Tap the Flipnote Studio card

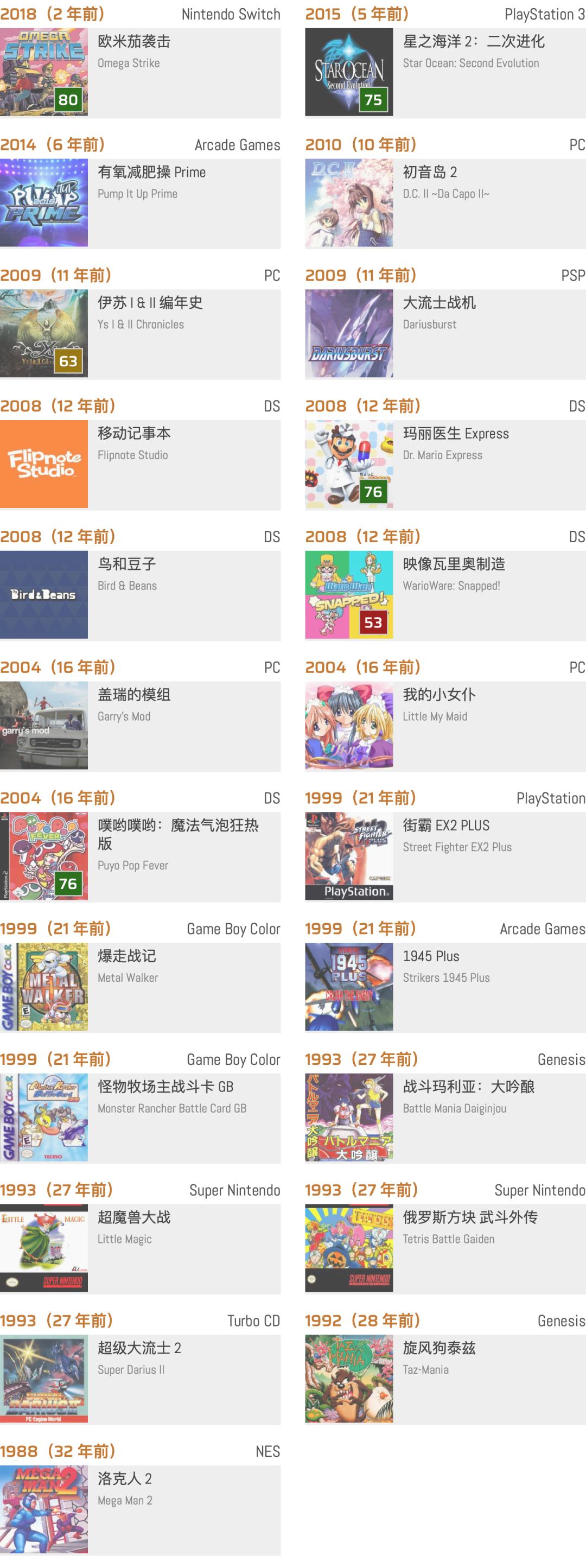140,464
